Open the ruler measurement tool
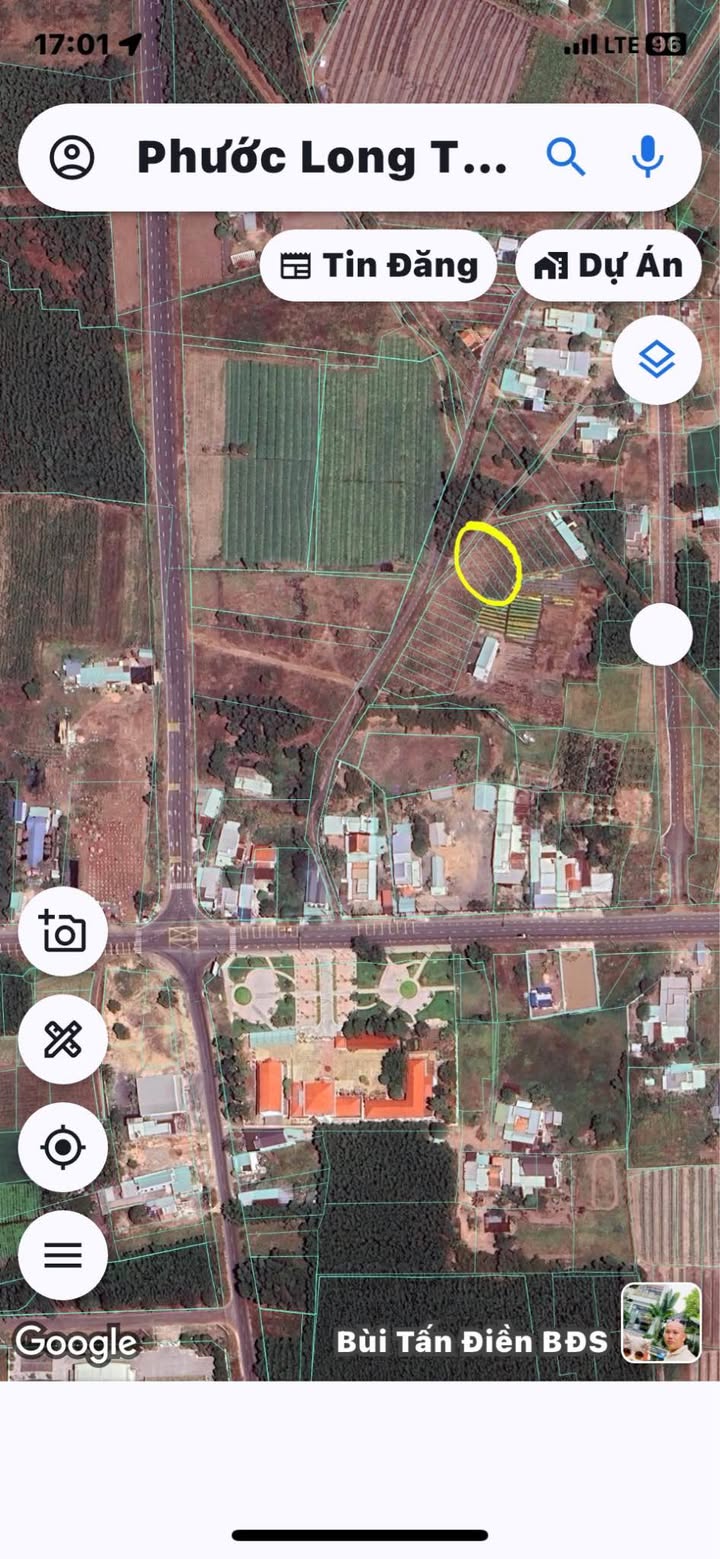The image size is (720, 1559). click(x=63, y=1040)
